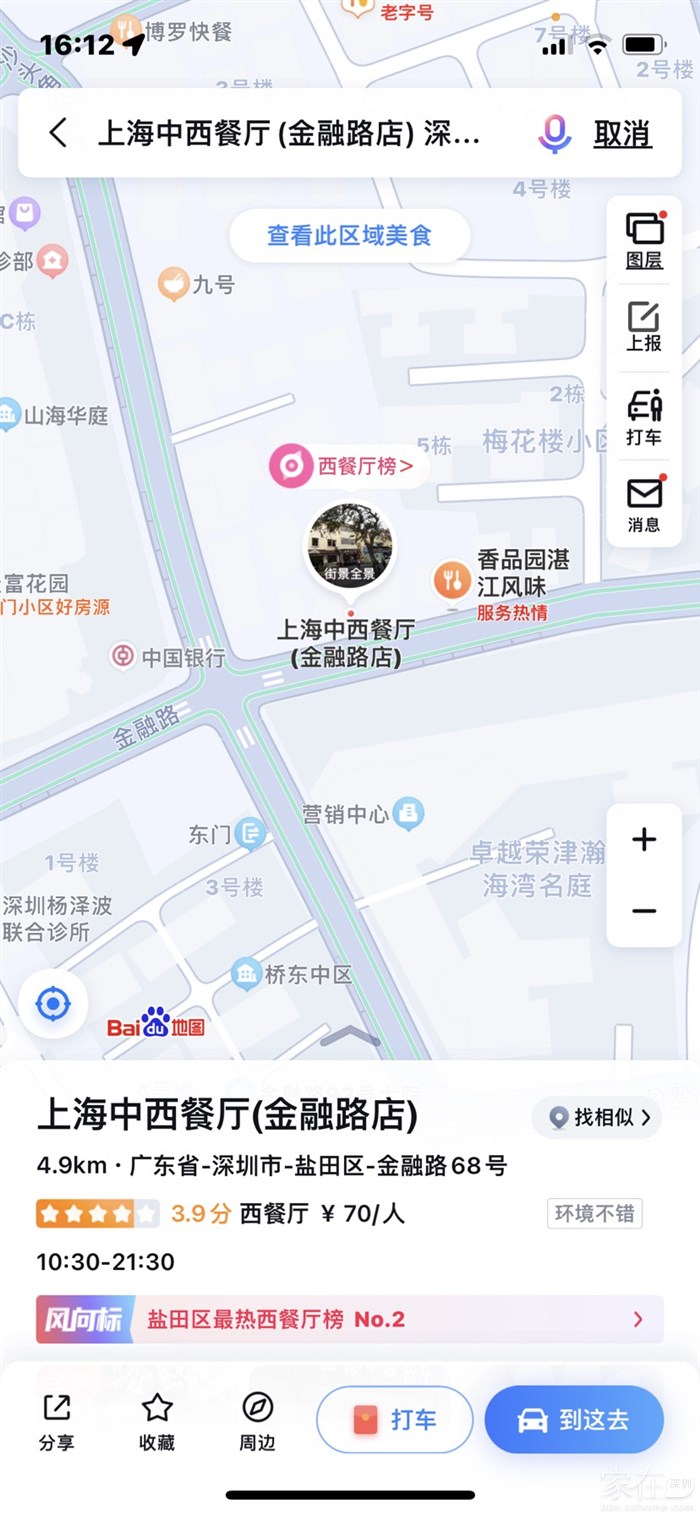
Task: Zoom out on the map
Action: 644,911
